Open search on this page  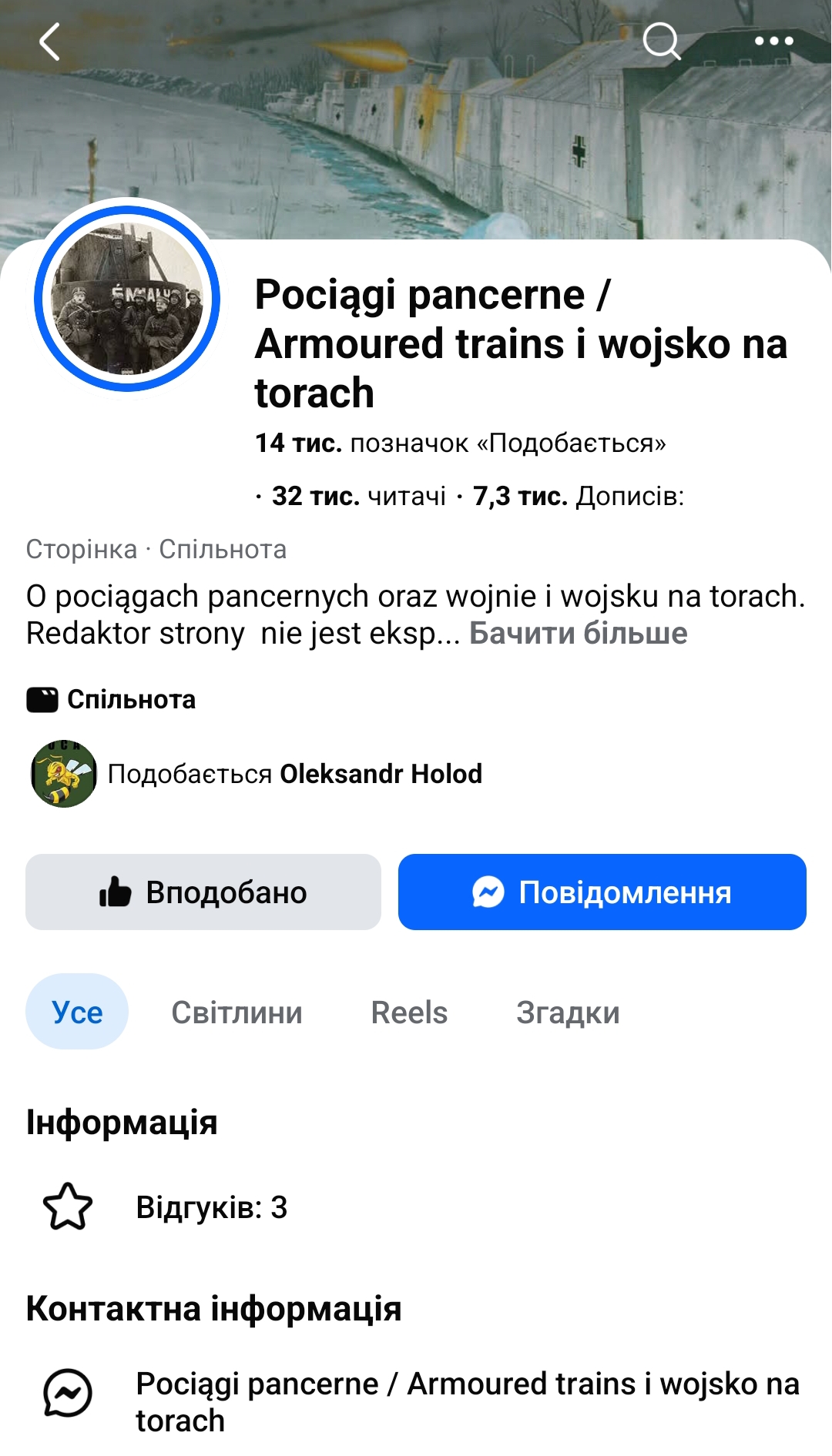click(661, 41)
